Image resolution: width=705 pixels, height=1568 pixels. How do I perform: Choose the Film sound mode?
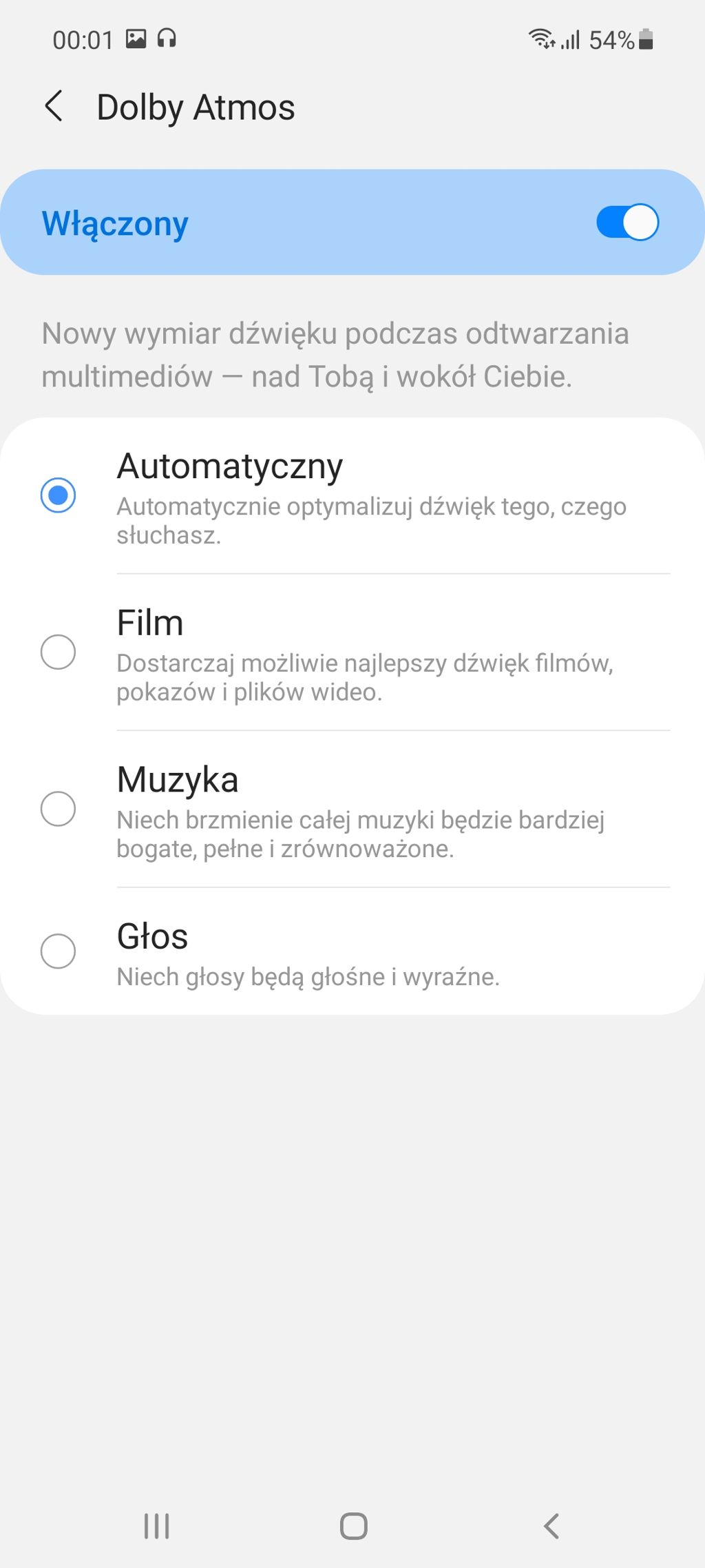point(59,652)
